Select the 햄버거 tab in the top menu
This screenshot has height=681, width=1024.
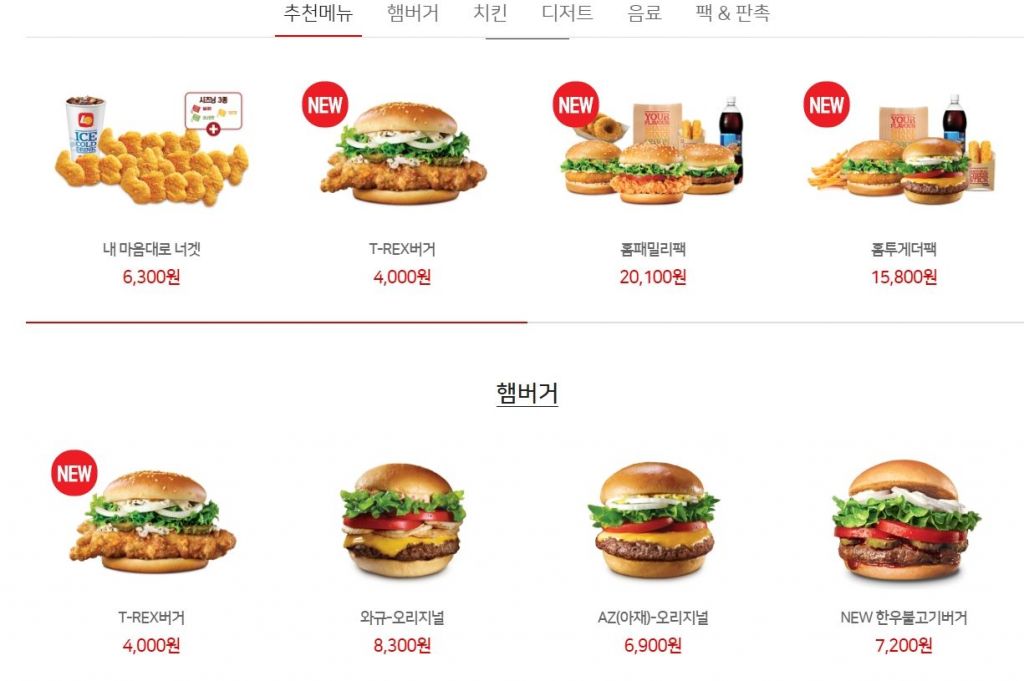[x=413, y=14]
